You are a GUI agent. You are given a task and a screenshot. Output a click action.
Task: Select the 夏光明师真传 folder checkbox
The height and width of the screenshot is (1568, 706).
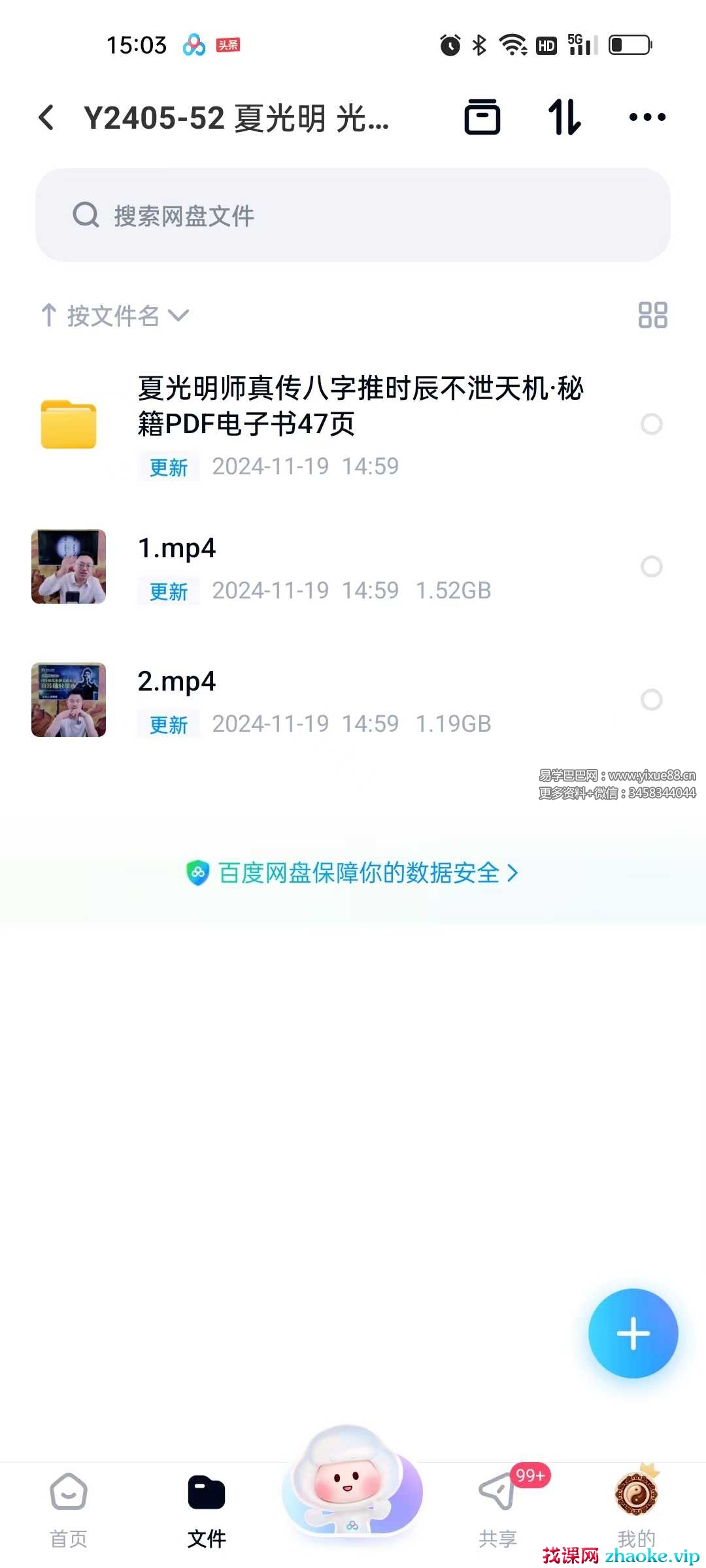click(651, 424)
